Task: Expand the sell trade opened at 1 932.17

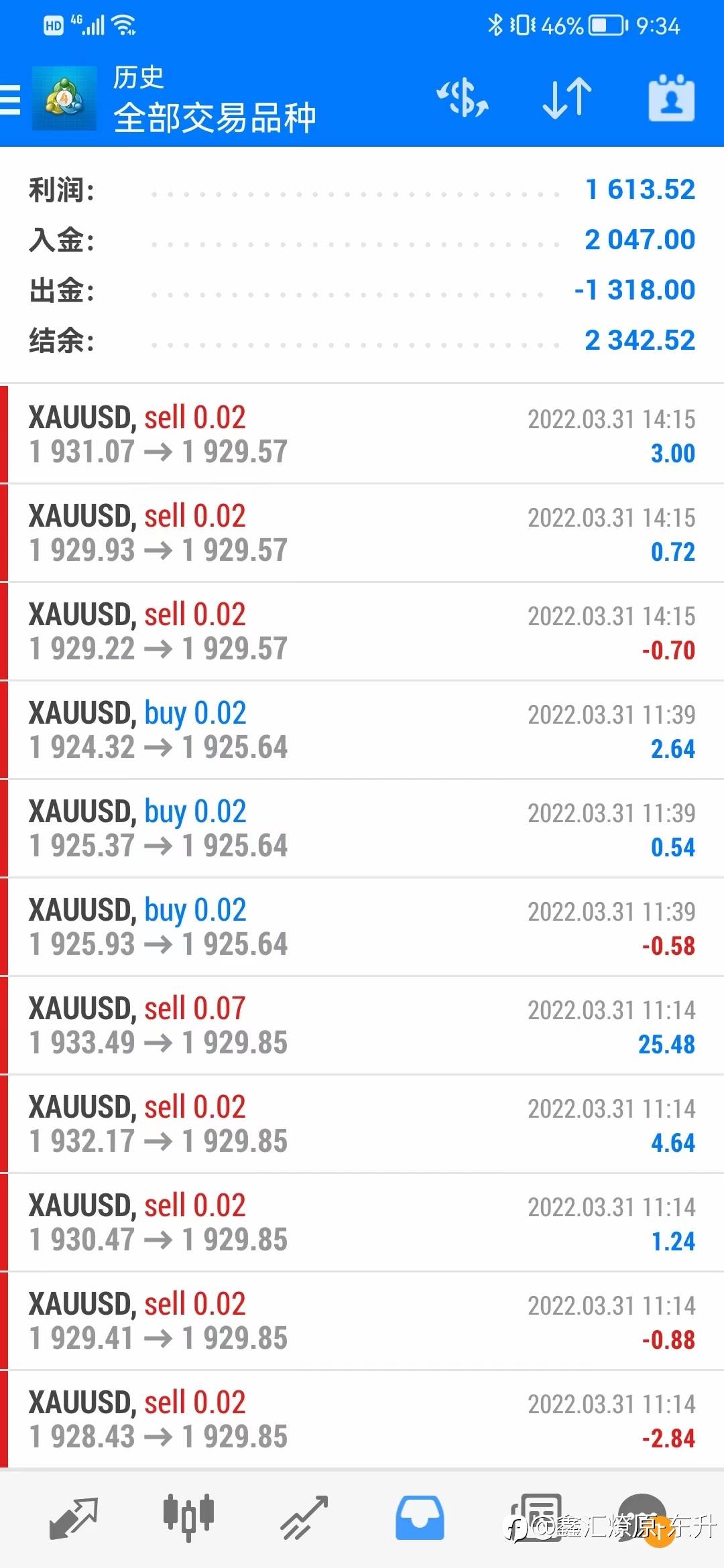Action: point(362,1124)
